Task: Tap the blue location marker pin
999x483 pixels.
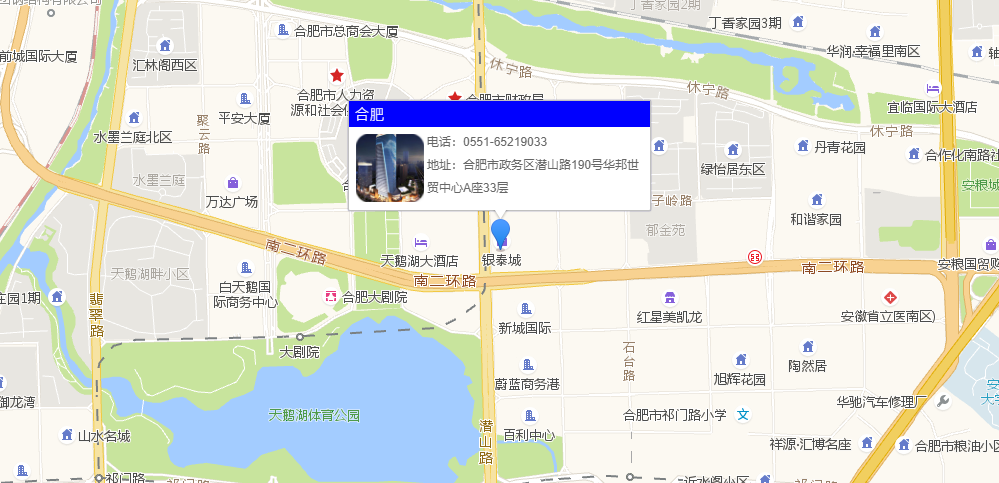Action: coord(500,234)
